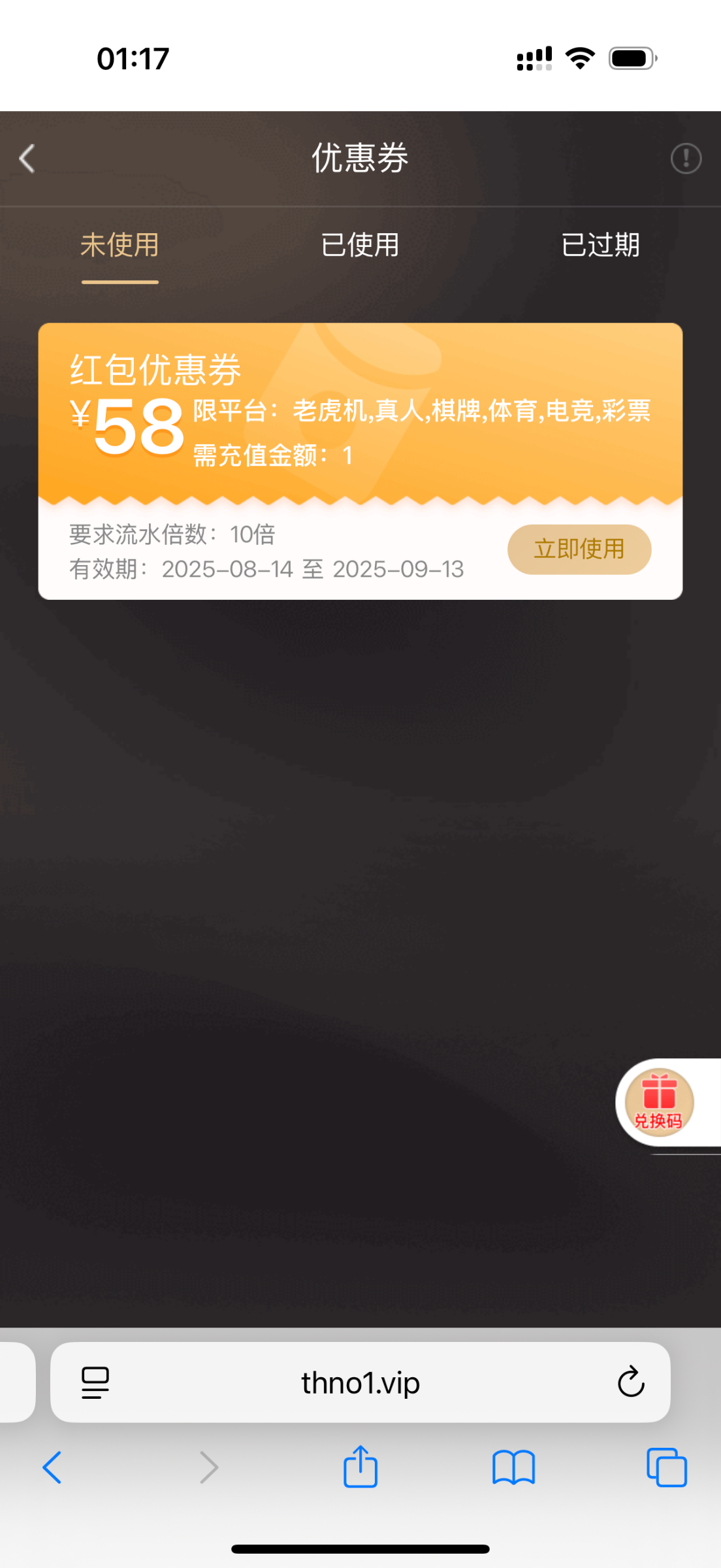Image resolution: width=721 pixels, height=1568 pixels.
Task: Tap the 要求流水倍数 10倍 text
Action: 172,534
